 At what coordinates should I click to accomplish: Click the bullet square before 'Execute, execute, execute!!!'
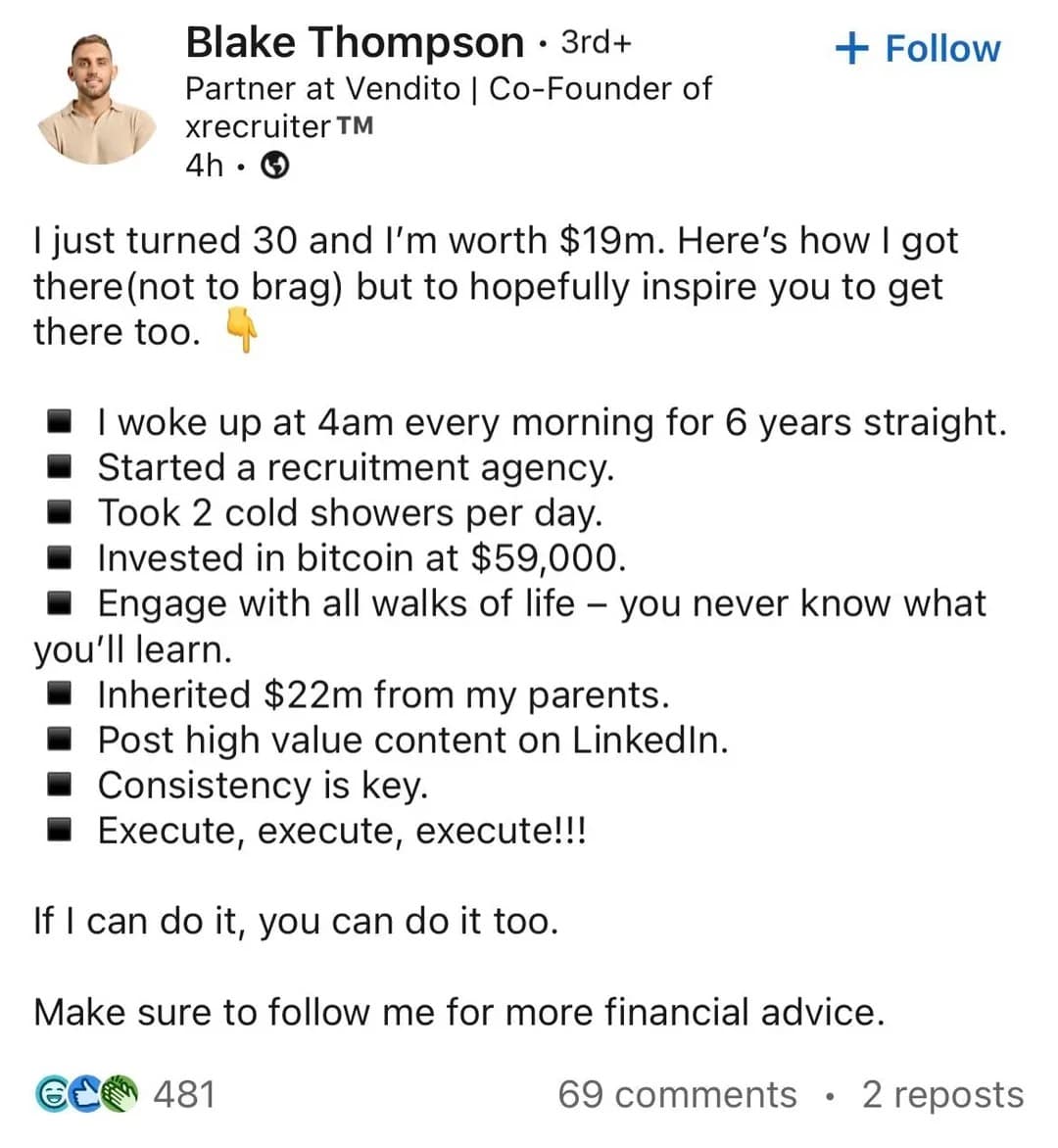pyautogui.click(x=60, y=829)
